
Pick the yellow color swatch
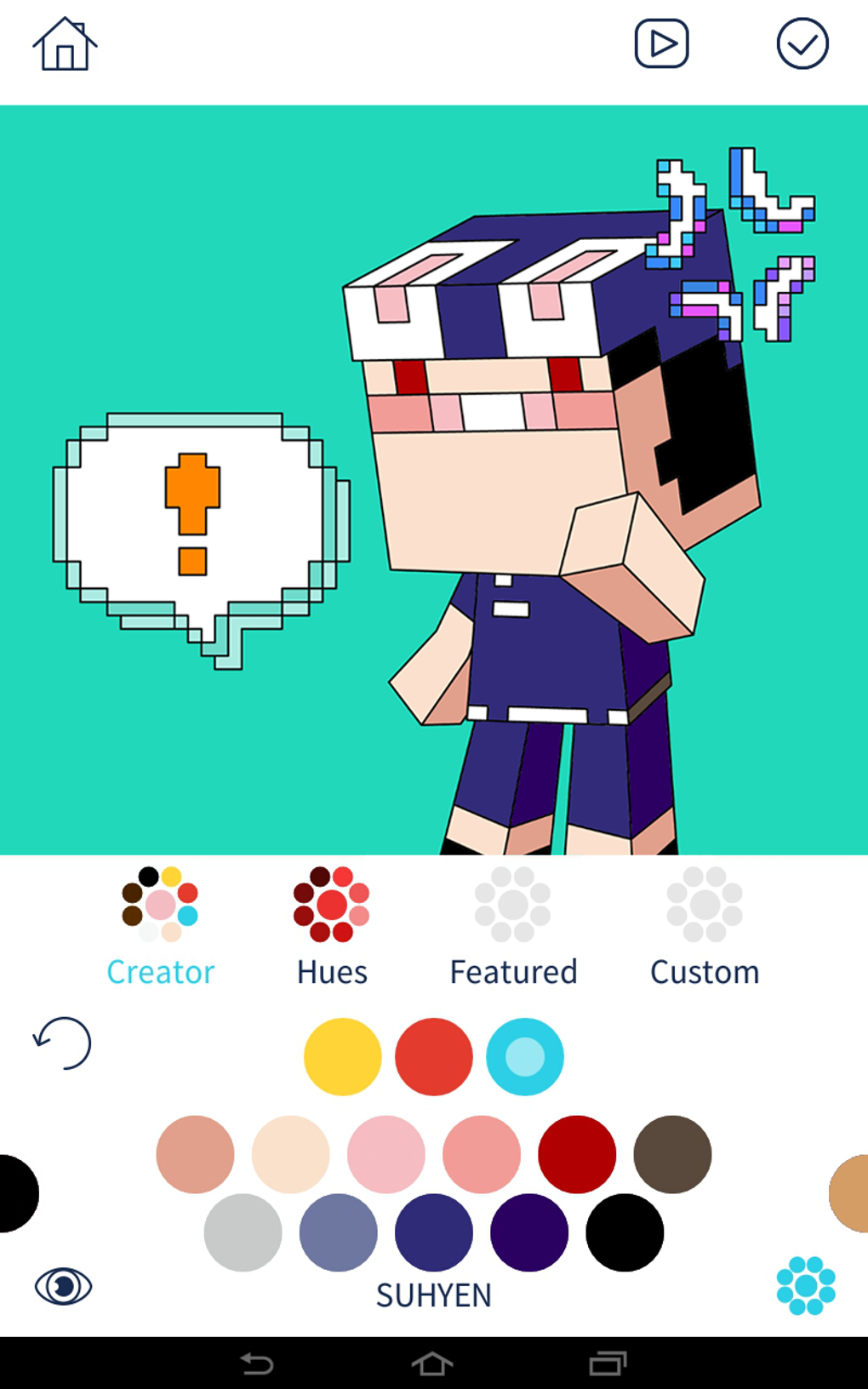[x=342, y=1056]
